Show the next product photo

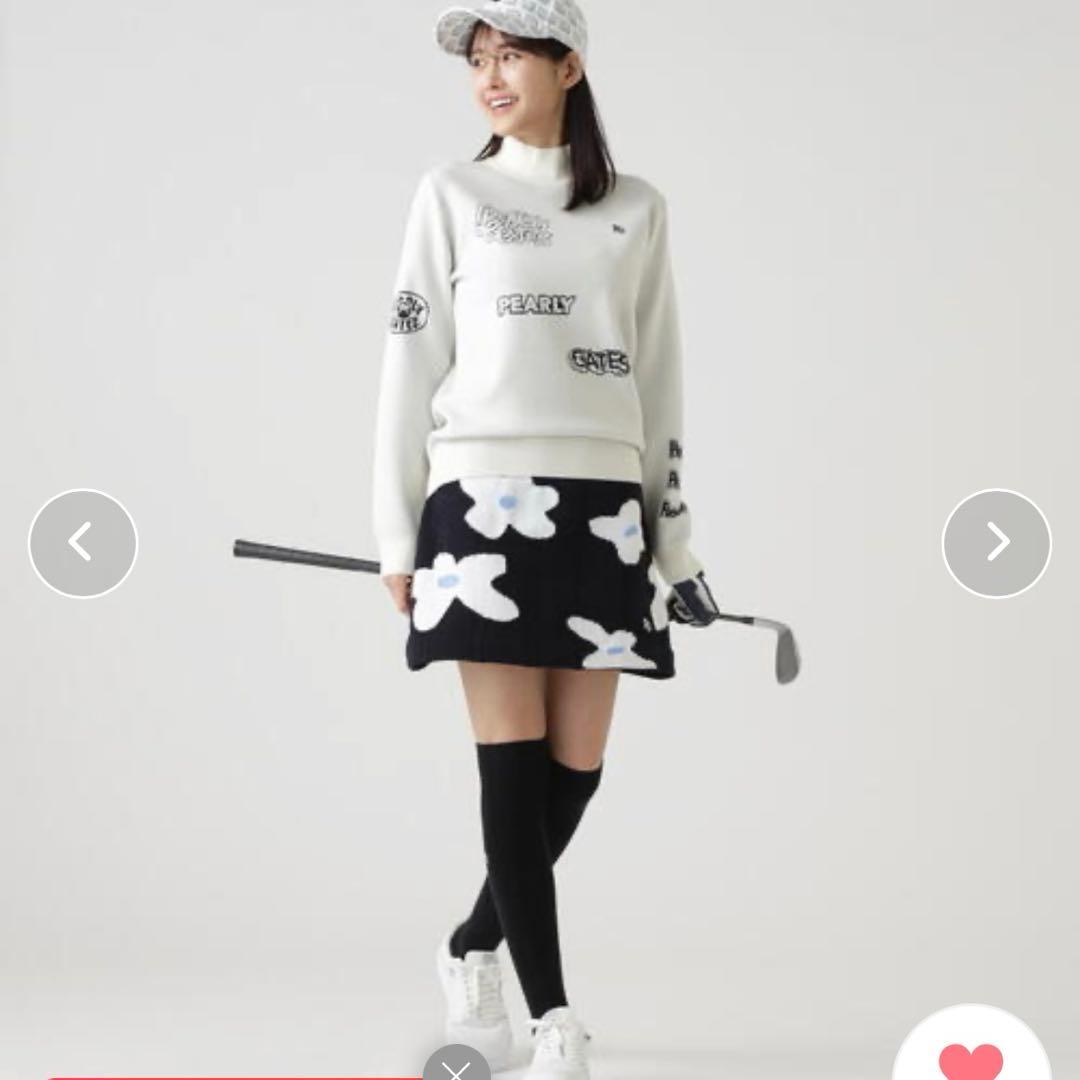point(996,543)
